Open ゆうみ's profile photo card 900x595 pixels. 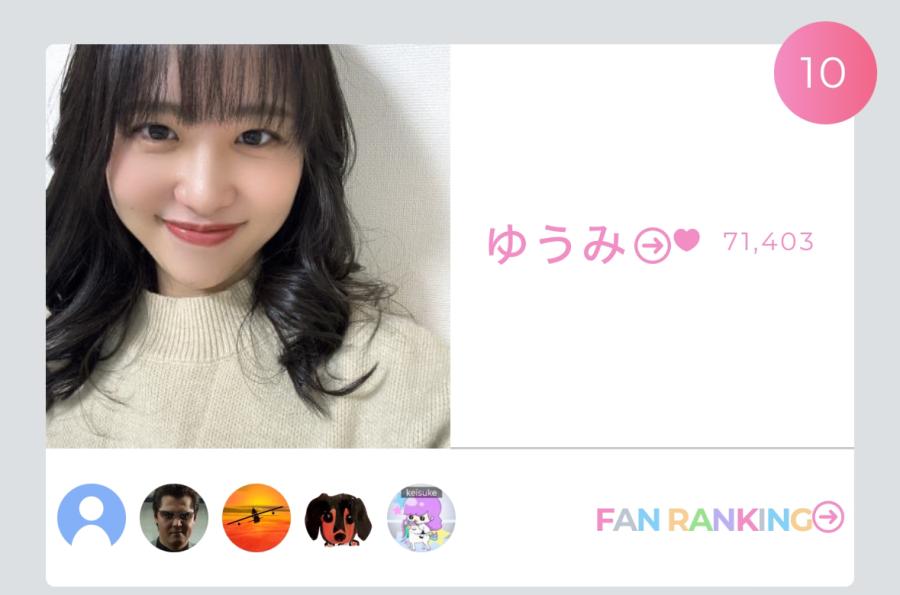(248, 246)
